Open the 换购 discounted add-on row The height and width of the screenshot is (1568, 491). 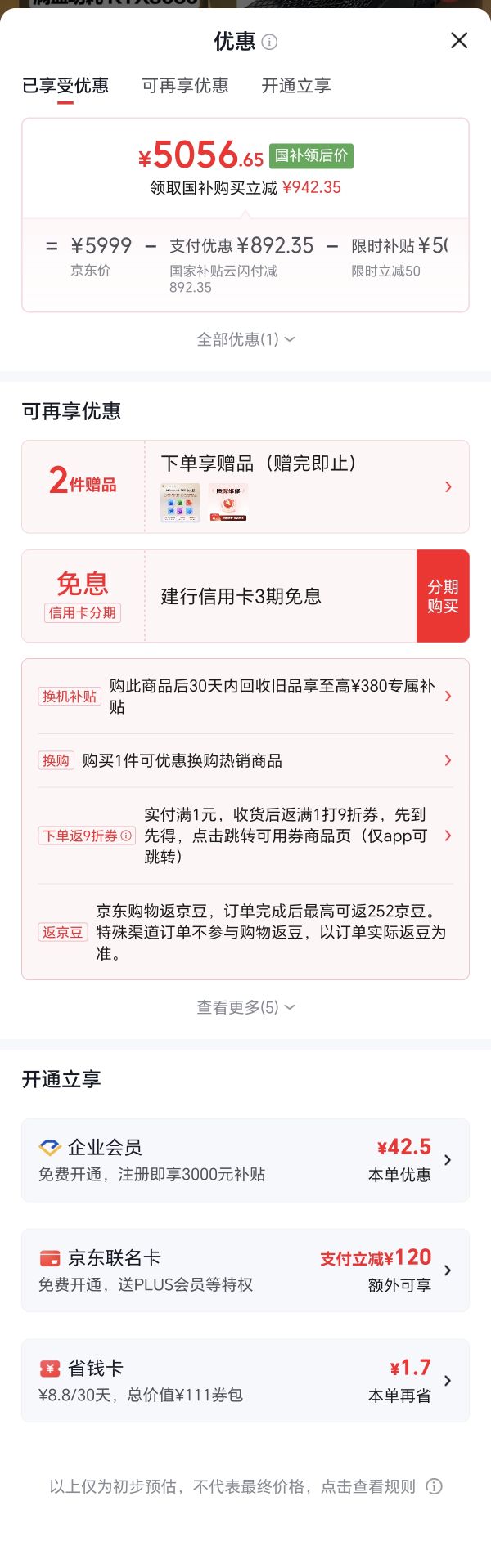(245, 760)
